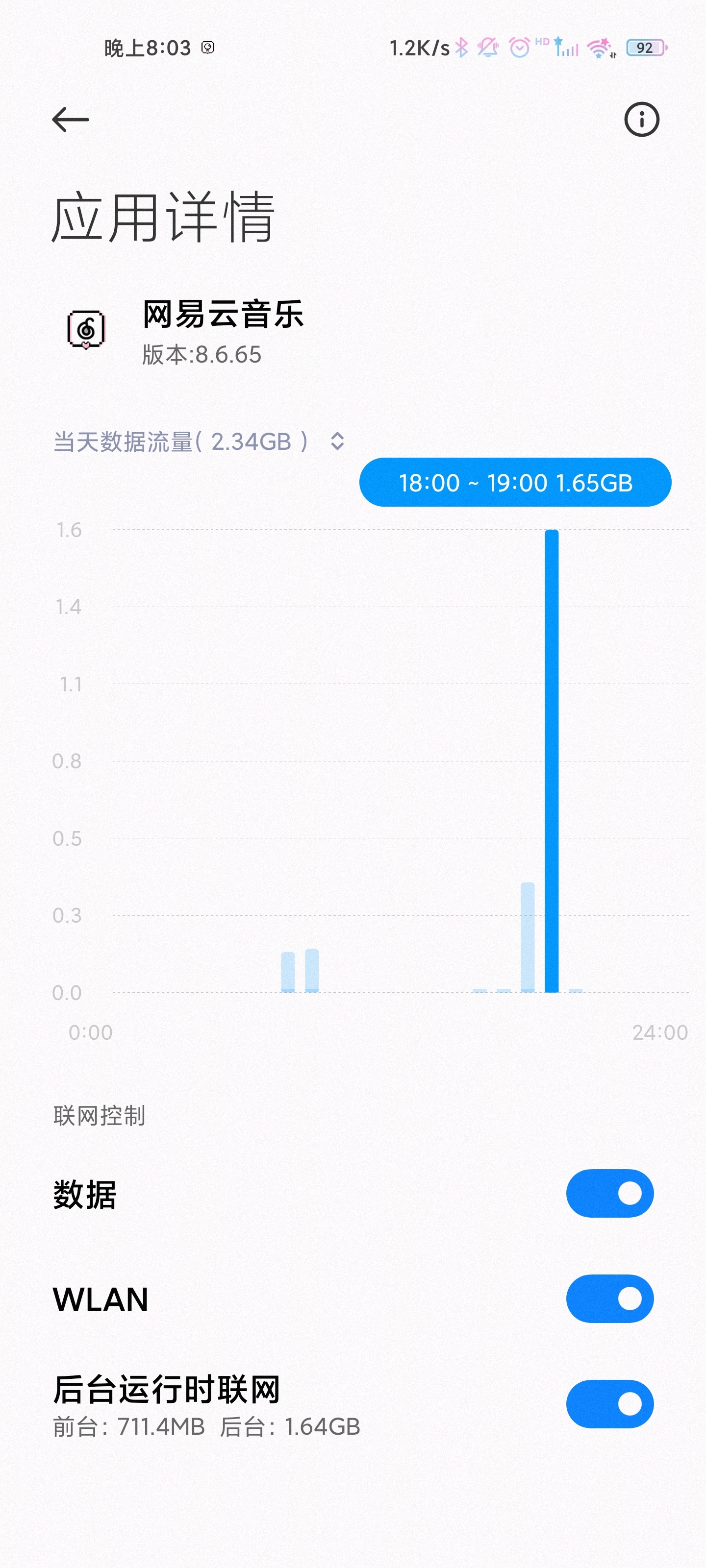
Task: Select the 18:00 highlighted chart bar
Action: 551,761
